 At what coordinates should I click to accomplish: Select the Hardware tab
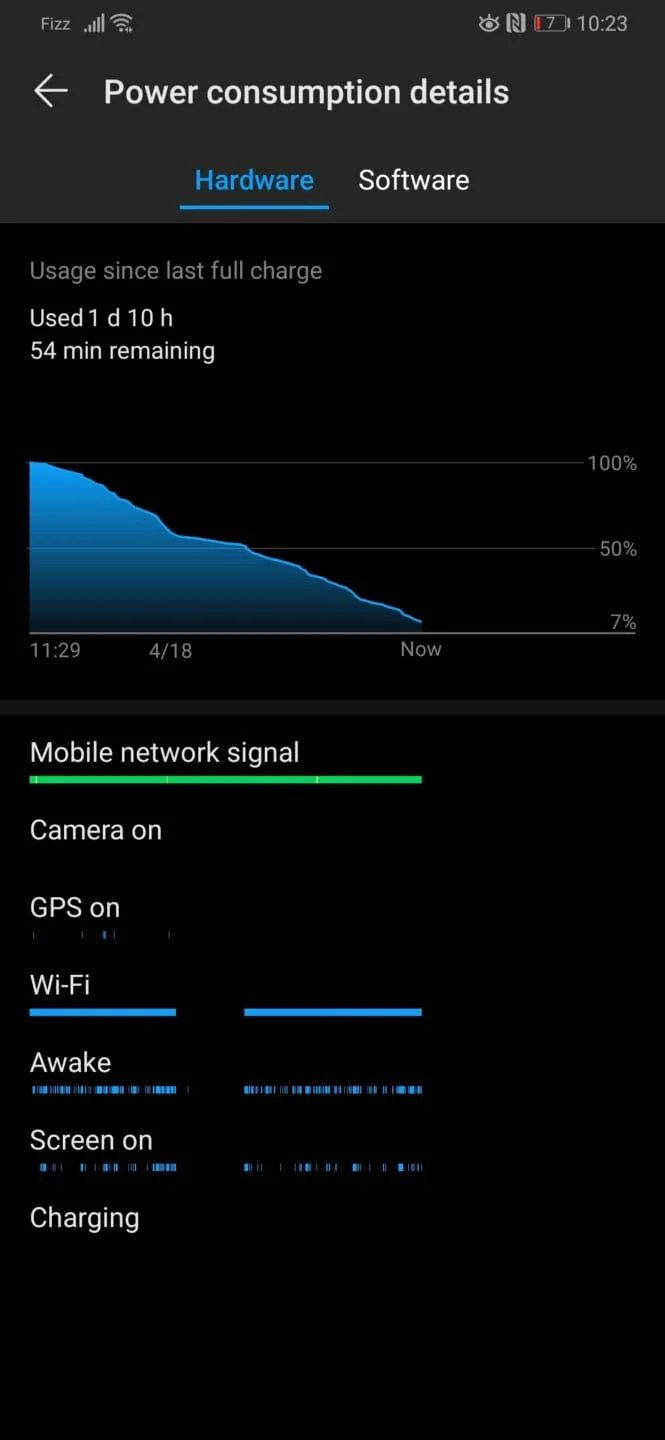pyautogui.click(x=254, y=180)
